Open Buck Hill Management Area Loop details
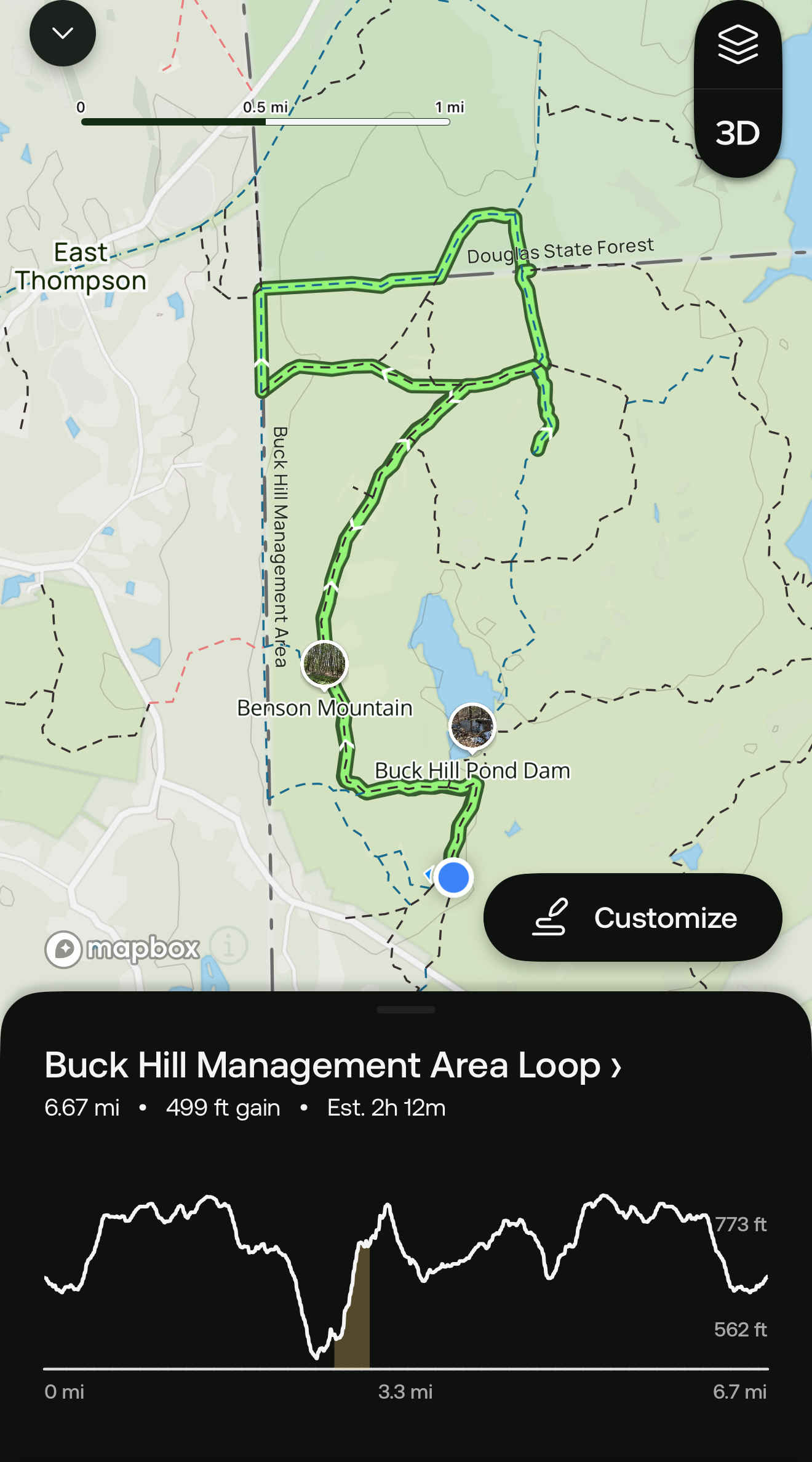The height and width of the screenshot is (1462, 812). point(333,1065)
